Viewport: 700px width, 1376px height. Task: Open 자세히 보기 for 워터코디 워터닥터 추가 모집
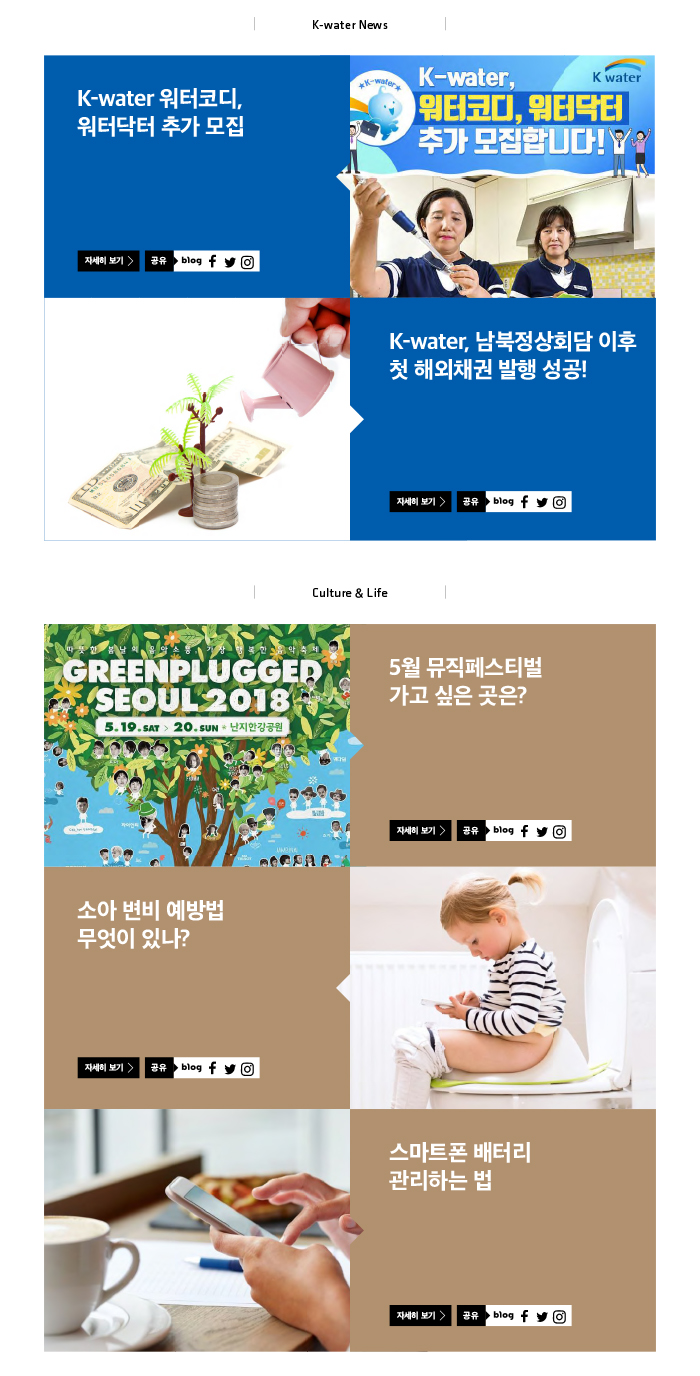[108, 261]
